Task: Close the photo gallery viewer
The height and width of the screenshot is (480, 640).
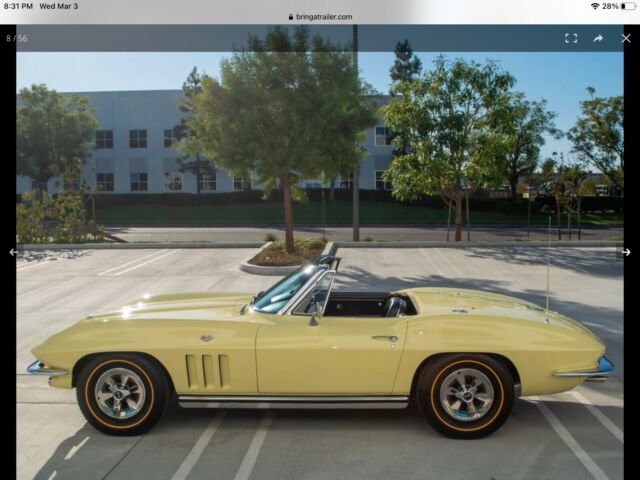Action: coord(626,38)
